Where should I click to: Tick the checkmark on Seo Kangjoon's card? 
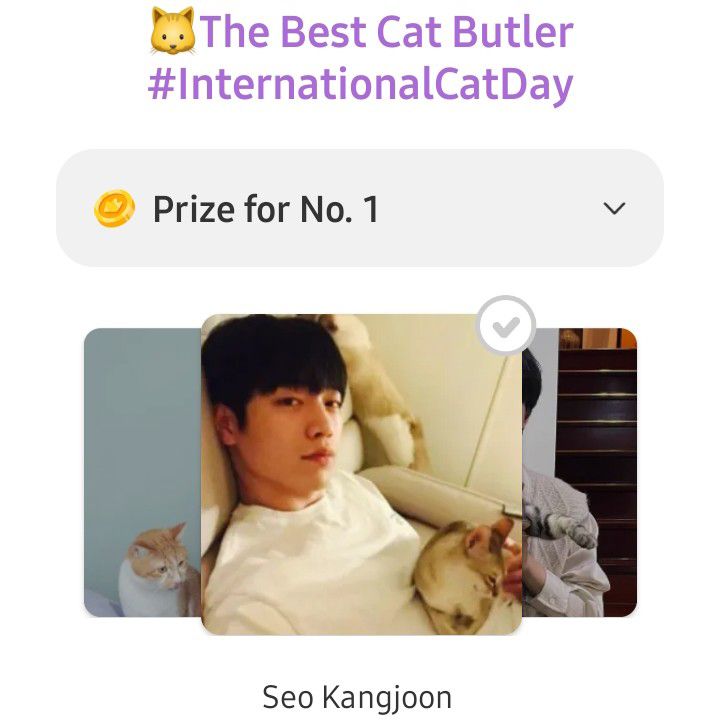[505, 326]
